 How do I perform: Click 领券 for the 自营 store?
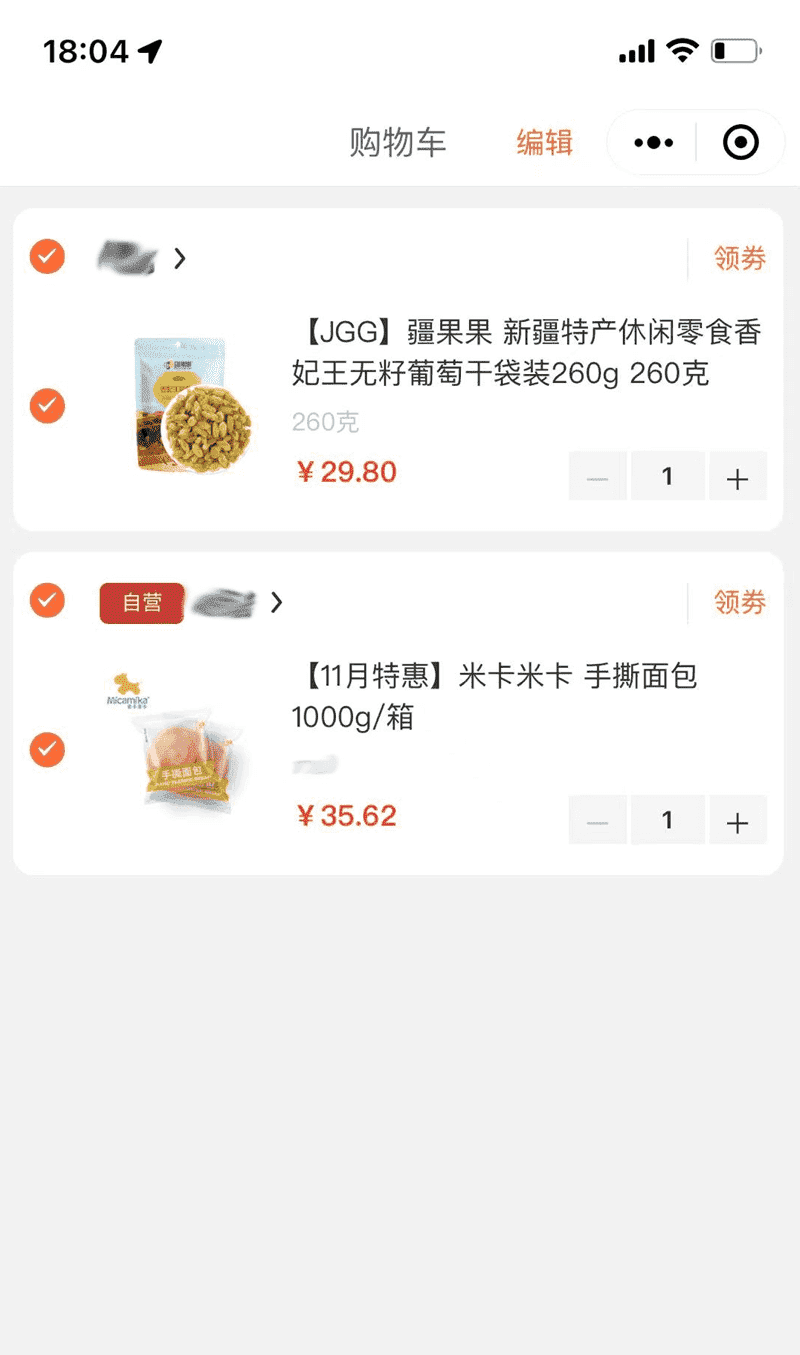(x=741, y=602)
